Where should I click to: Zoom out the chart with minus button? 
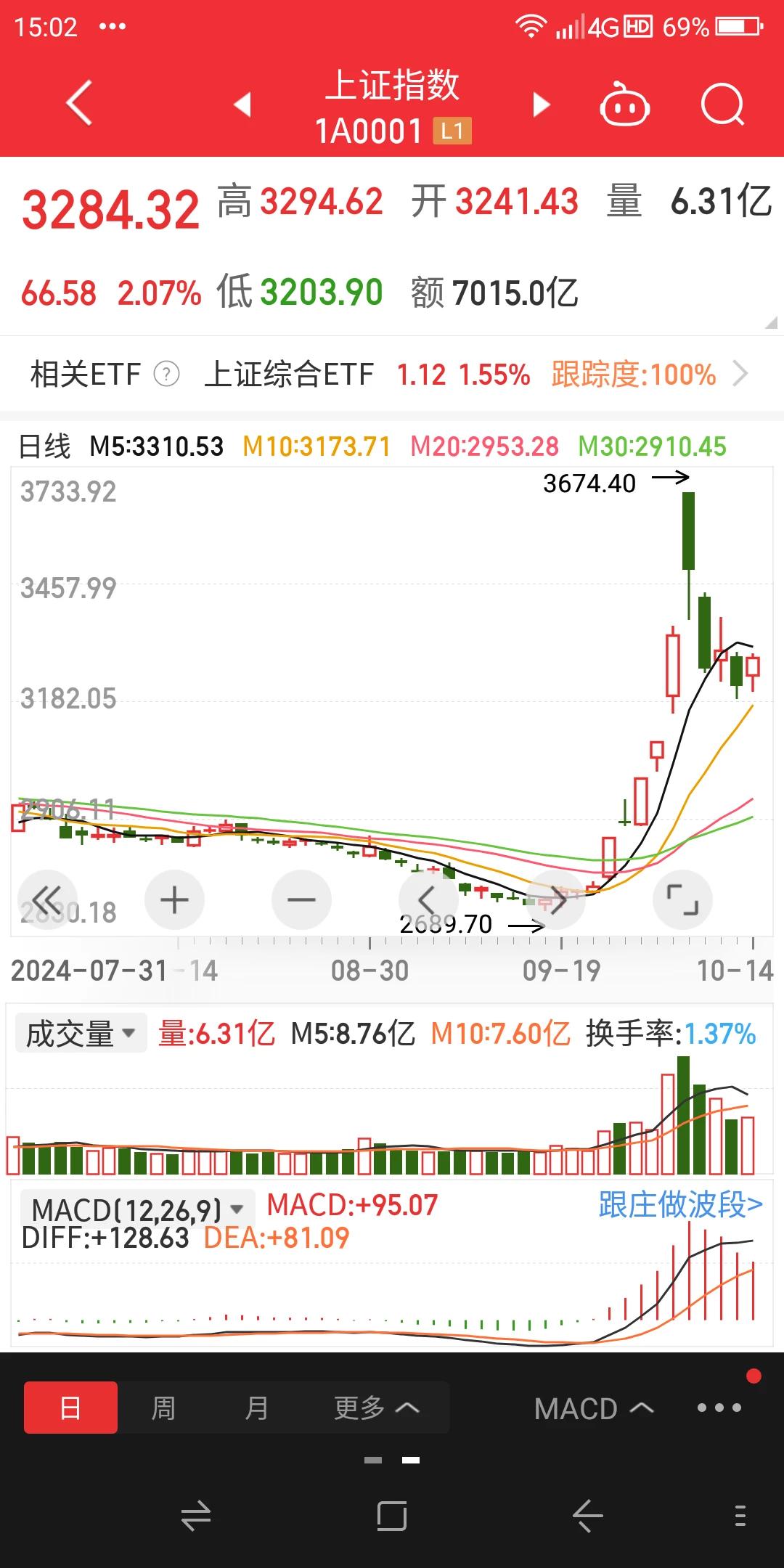click(x=301, y=900)
